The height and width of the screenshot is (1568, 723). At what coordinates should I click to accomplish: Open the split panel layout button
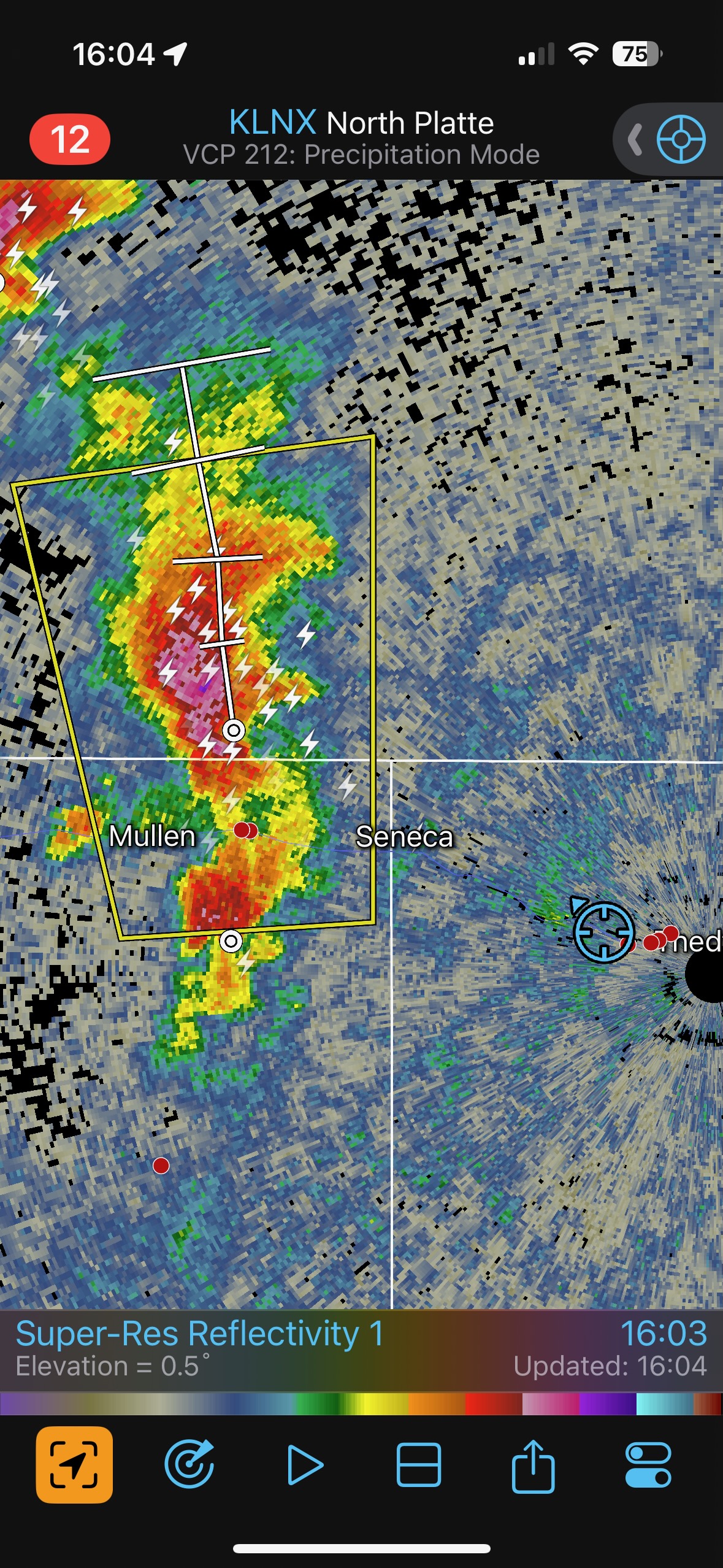click(419, 1465)
